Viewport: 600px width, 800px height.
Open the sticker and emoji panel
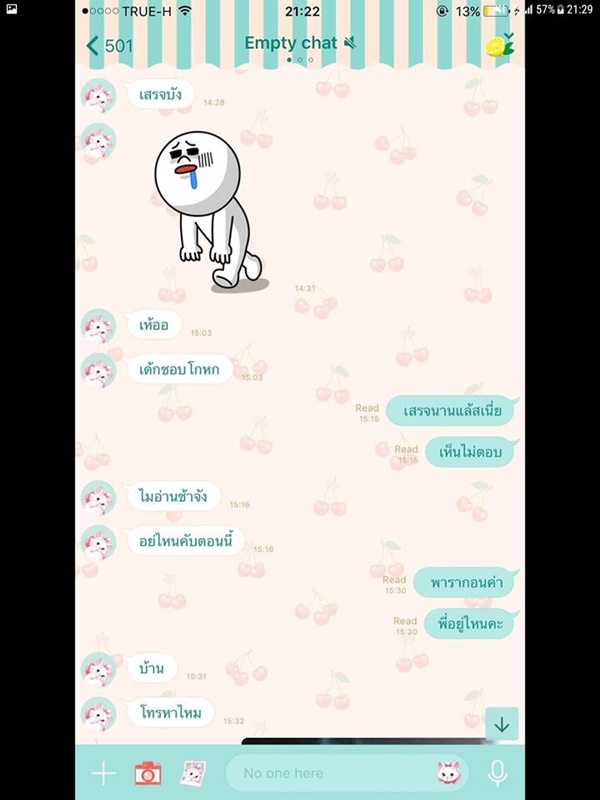[x=449, y=773]
